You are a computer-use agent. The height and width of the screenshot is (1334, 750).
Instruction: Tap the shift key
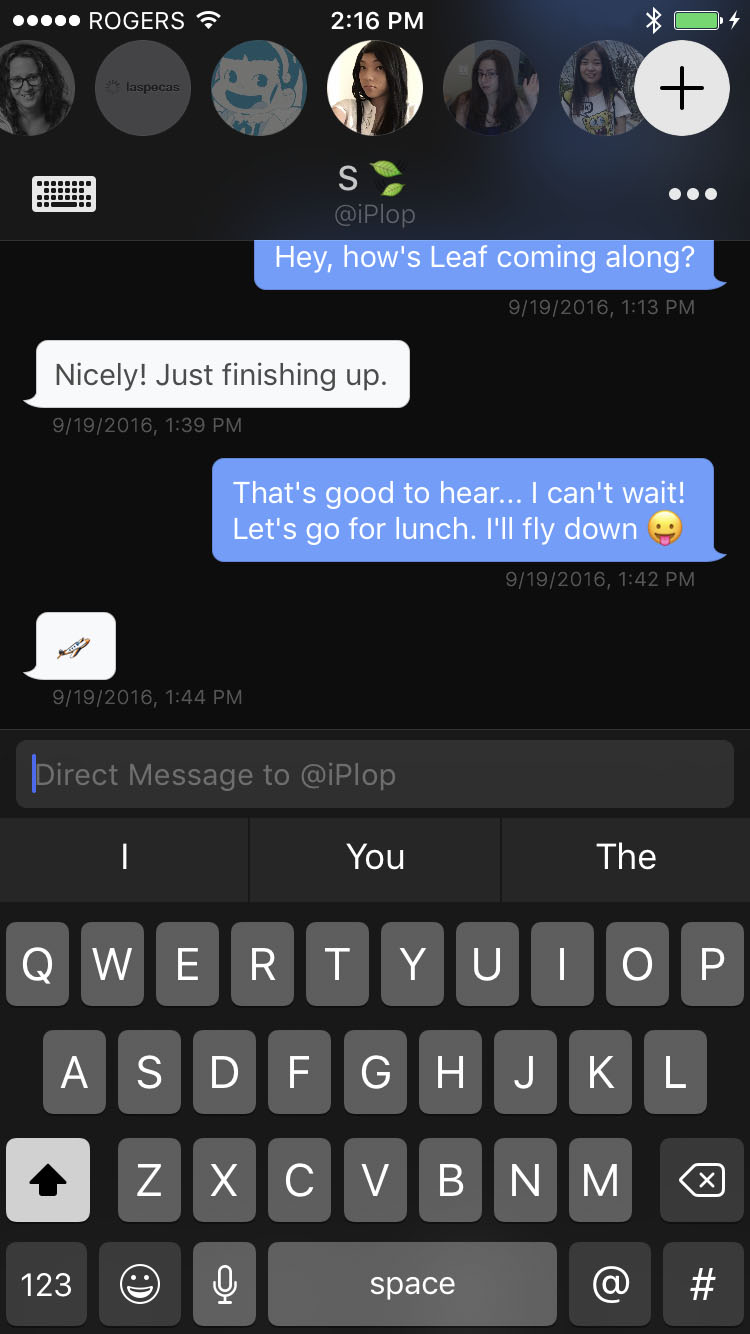click(x=48, y=1180)
